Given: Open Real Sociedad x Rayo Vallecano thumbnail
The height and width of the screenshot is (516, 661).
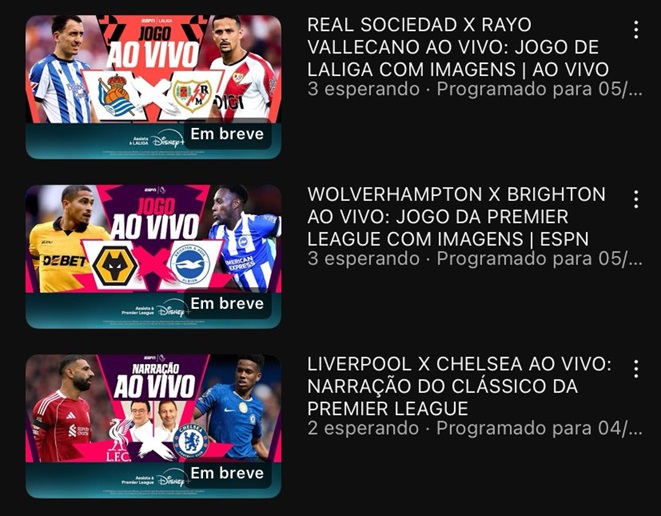Looking at the screenshot, I should point(153,86).
